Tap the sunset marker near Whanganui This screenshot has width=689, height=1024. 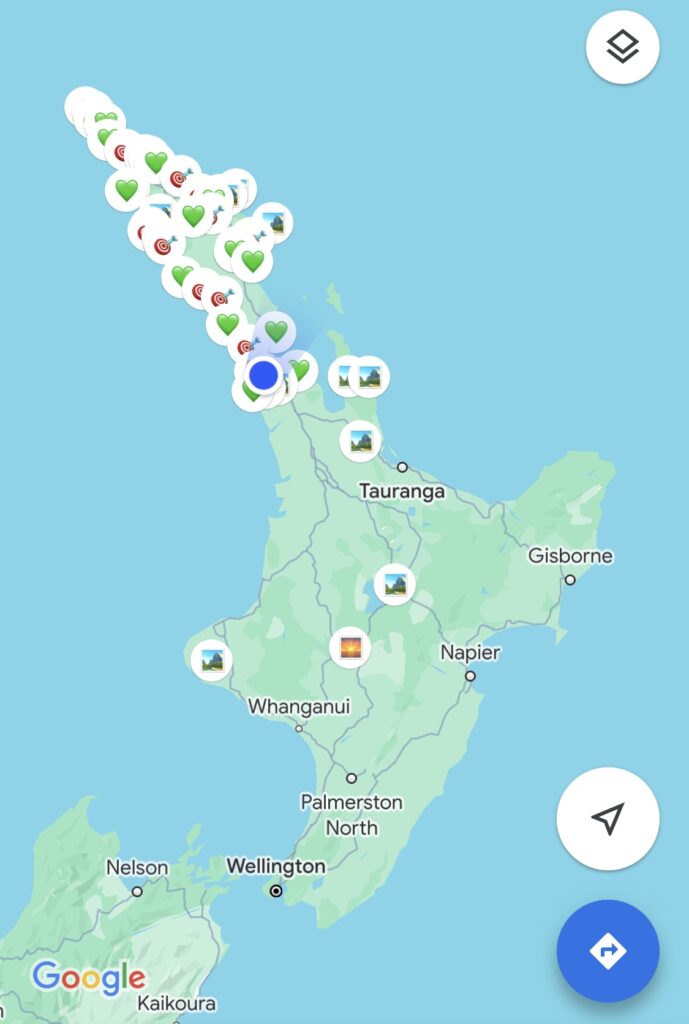(x=350, y=648)
